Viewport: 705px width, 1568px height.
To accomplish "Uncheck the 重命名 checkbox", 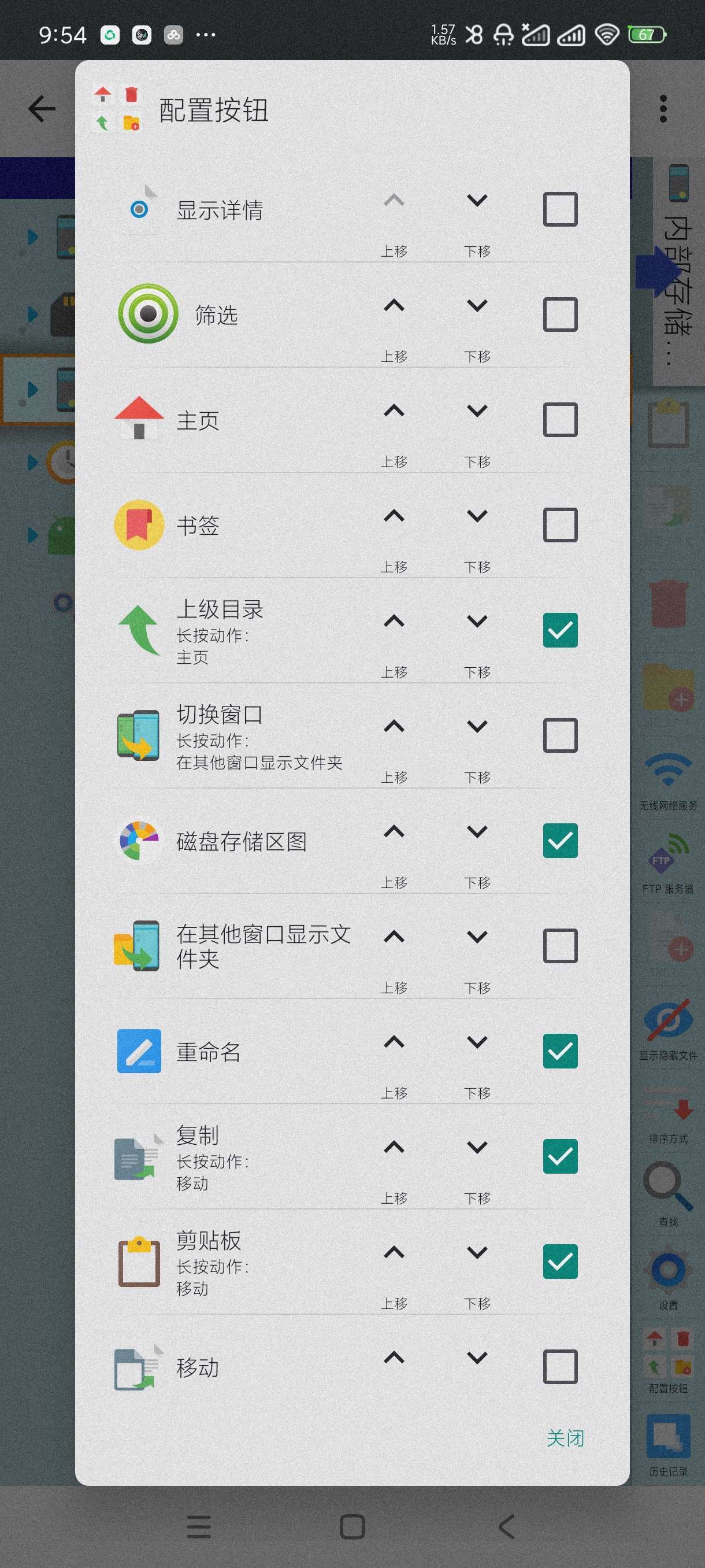I will pyautogui.click(x=559, y=1051).
